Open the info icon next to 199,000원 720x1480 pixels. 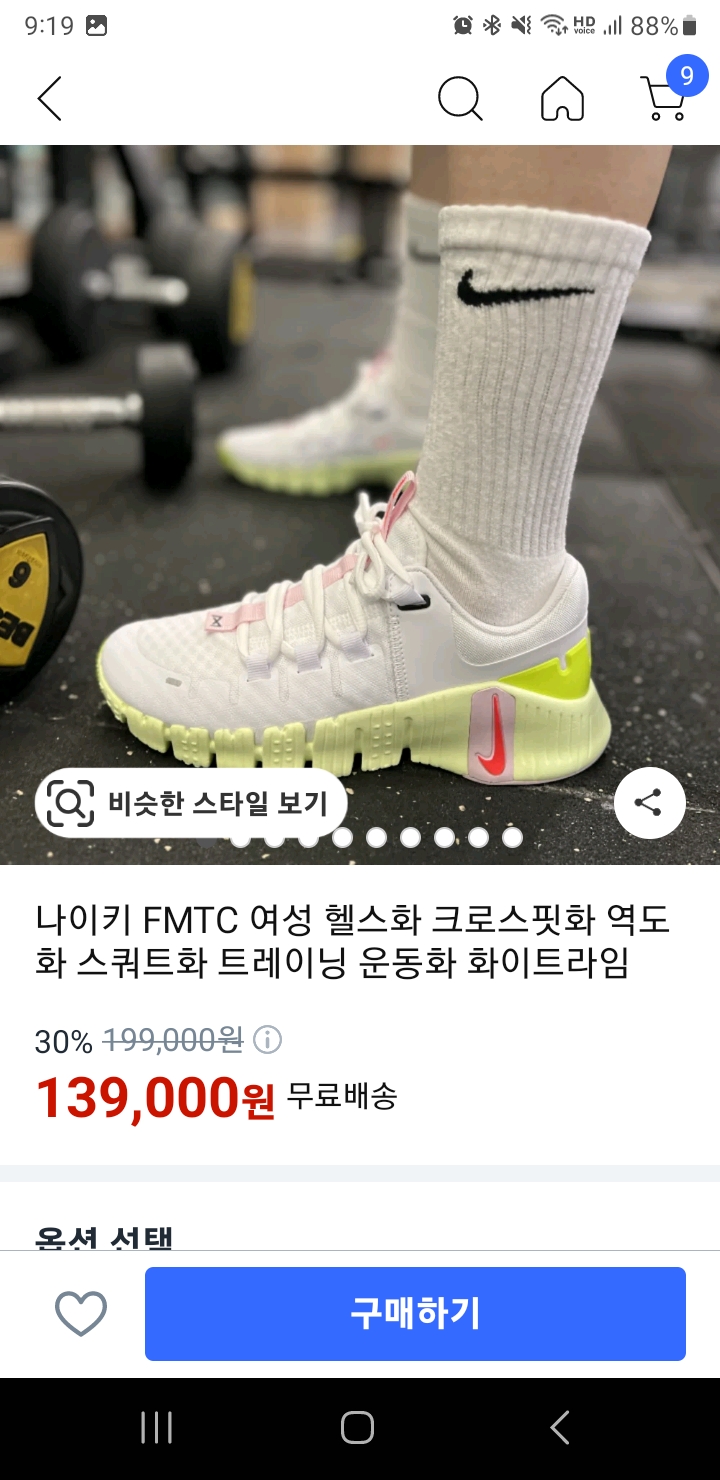click(267, 1041)
